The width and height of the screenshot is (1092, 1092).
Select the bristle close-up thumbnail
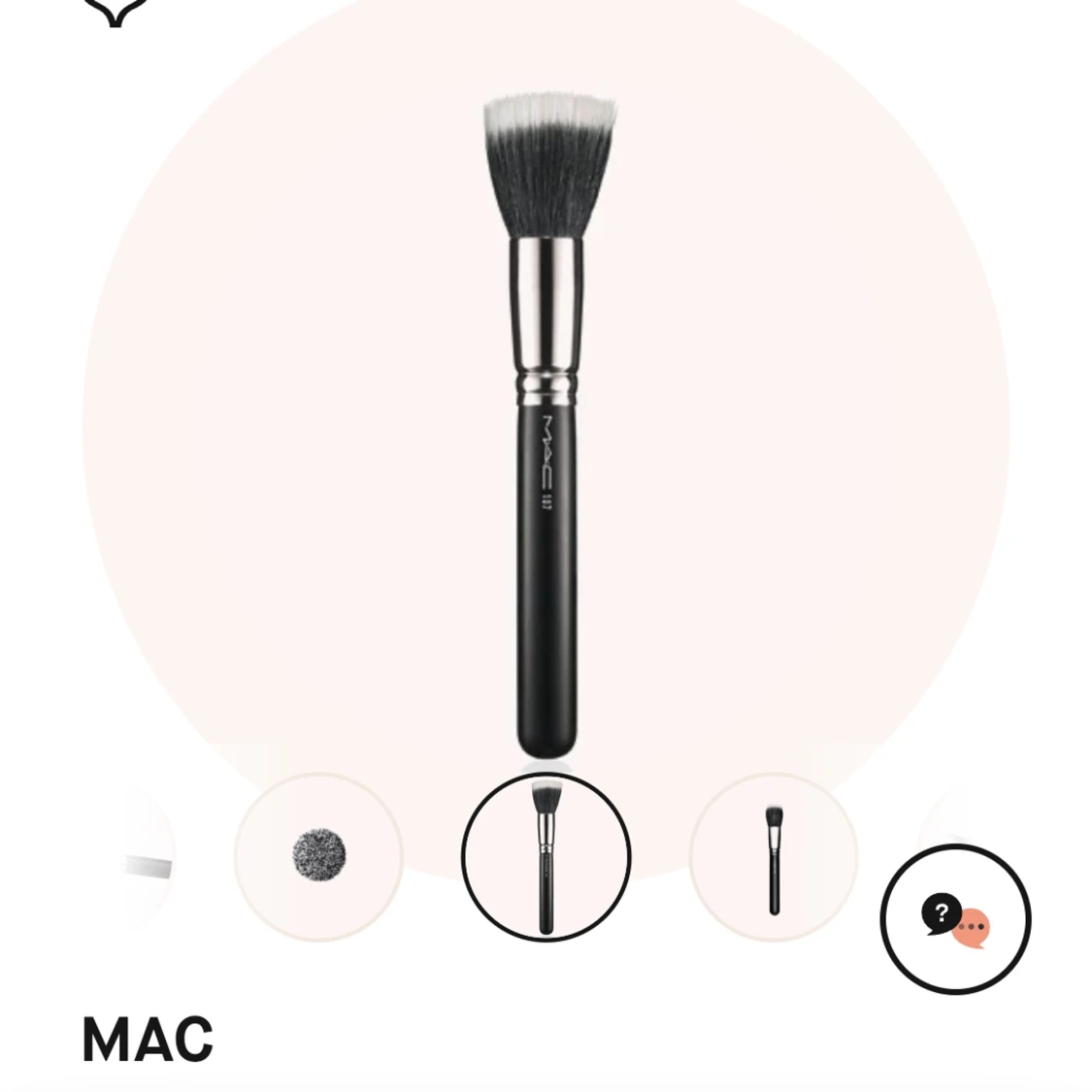point(318,856)
